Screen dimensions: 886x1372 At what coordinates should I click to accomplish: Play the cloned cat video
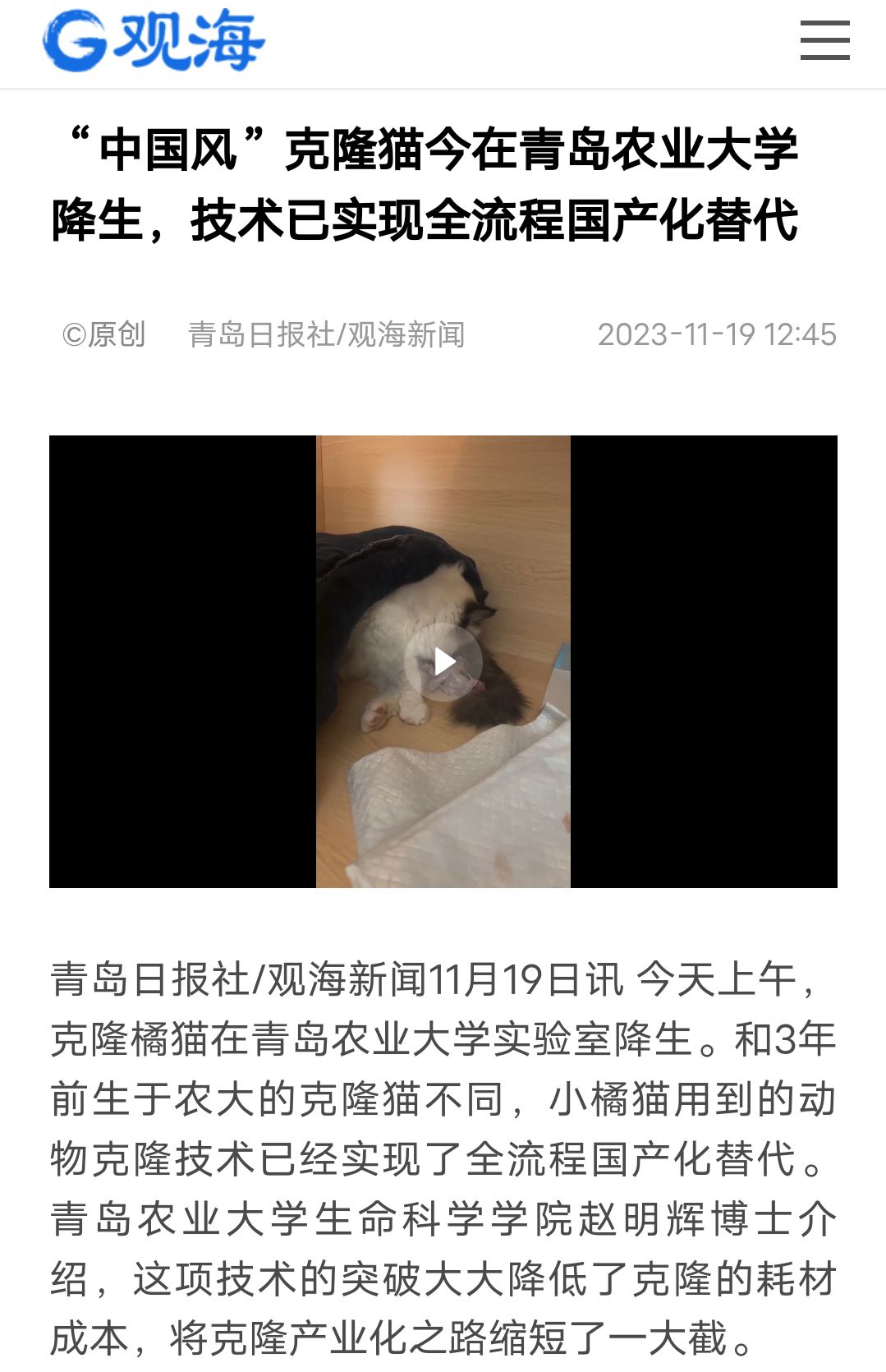[443, 661]
